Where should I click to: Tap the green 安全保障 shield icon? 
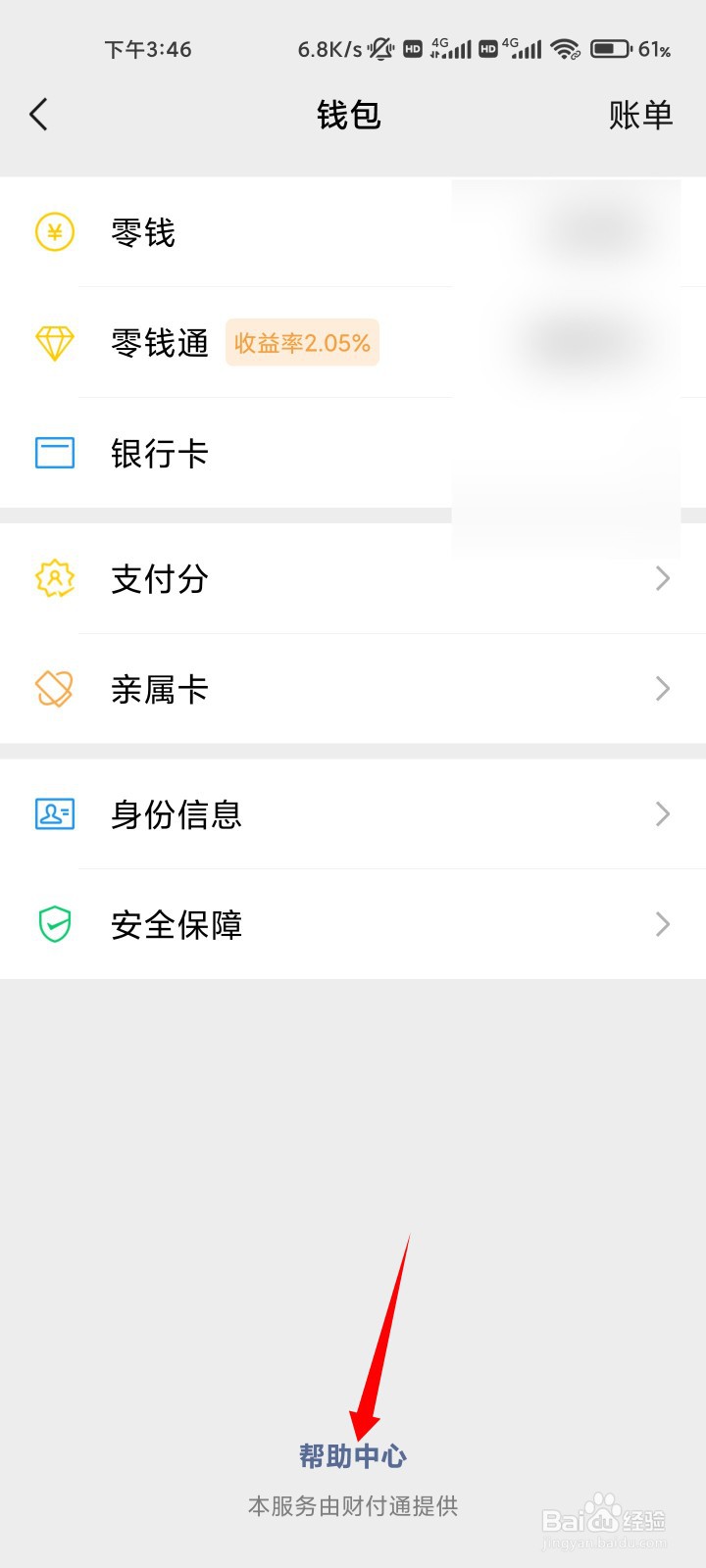53,923
